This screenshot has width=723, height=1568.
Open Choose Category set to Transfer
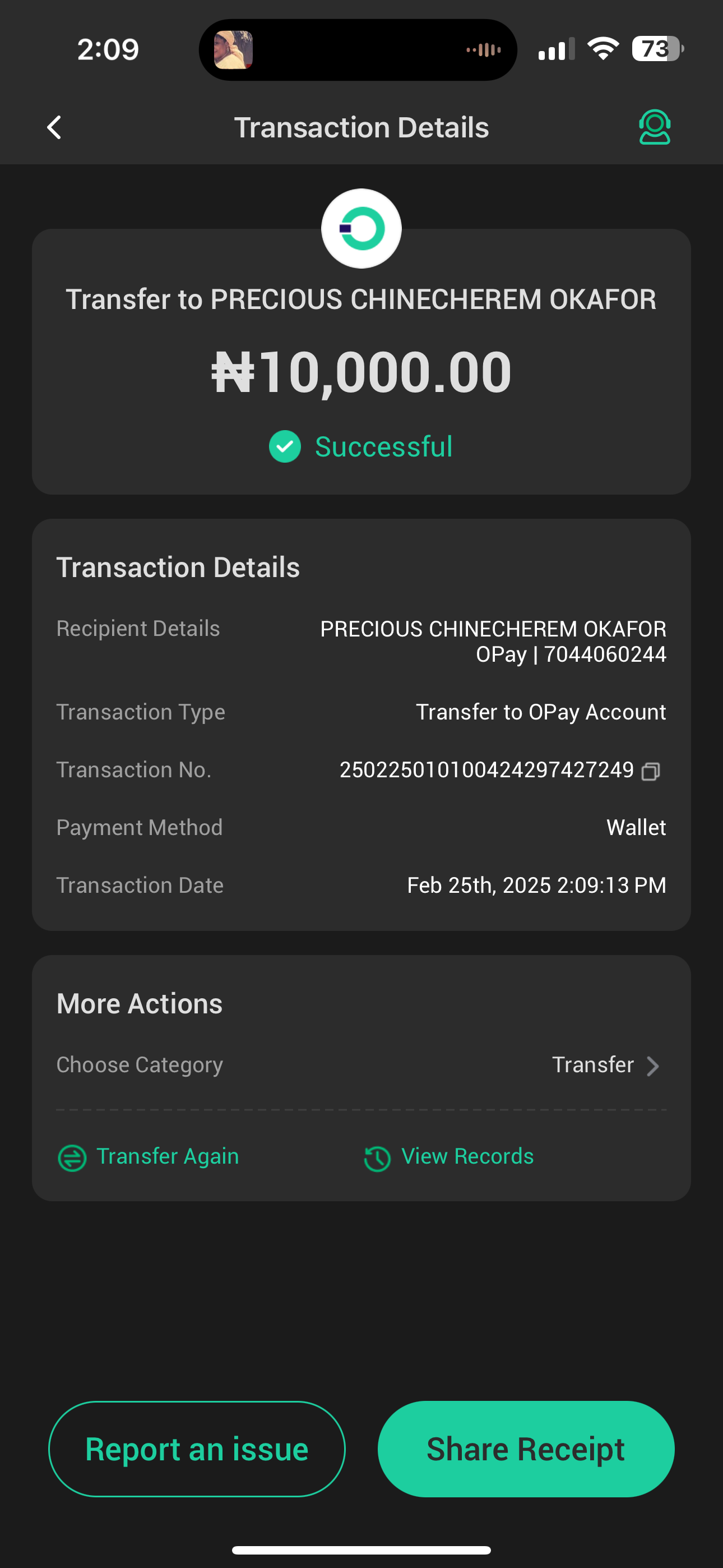tap(605, 1065)
